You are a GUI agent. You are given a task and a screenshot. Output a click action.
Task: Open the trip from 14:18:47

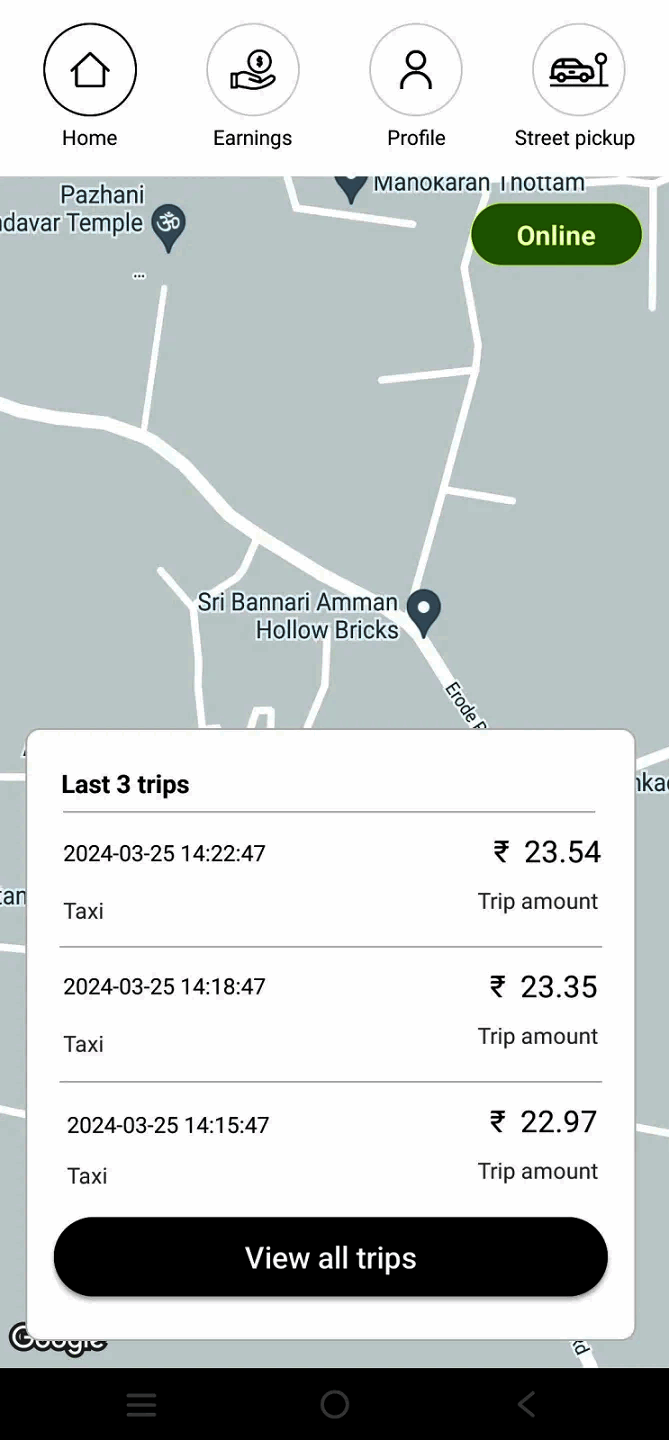coord(331,1014)
